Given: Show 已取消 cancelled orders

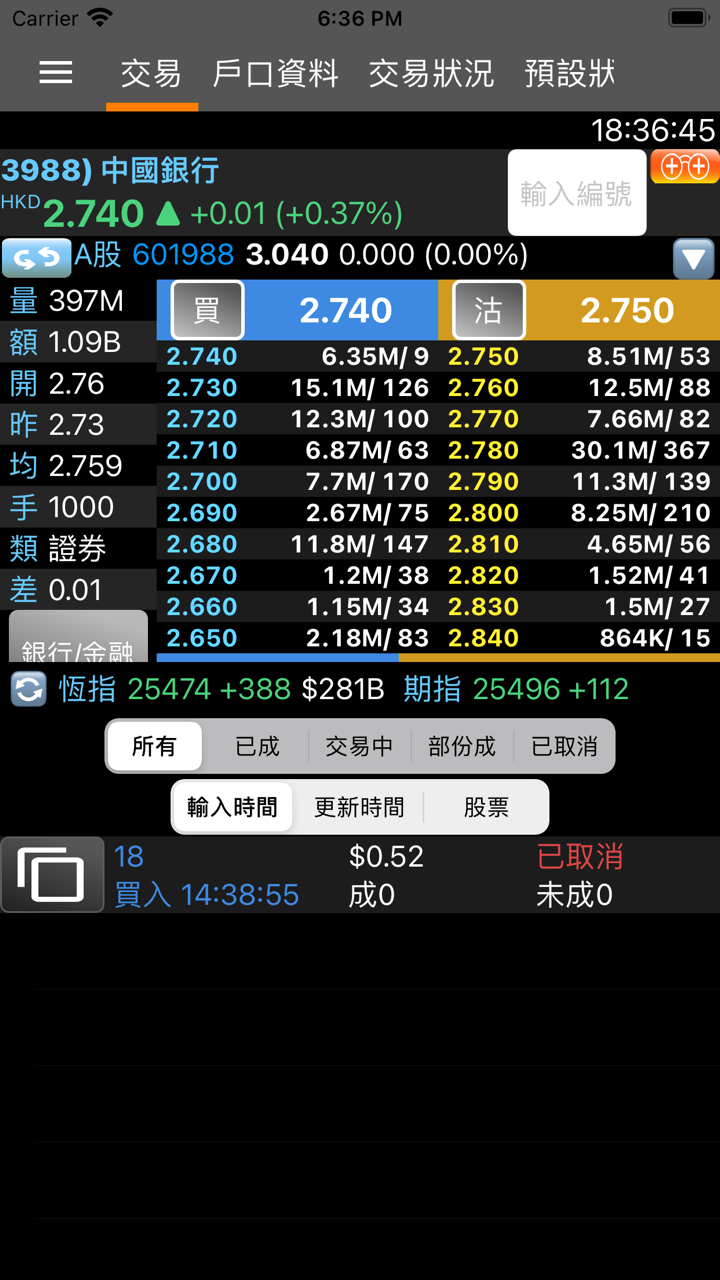Looking at the screenshot, I should [x=564, y=747].
